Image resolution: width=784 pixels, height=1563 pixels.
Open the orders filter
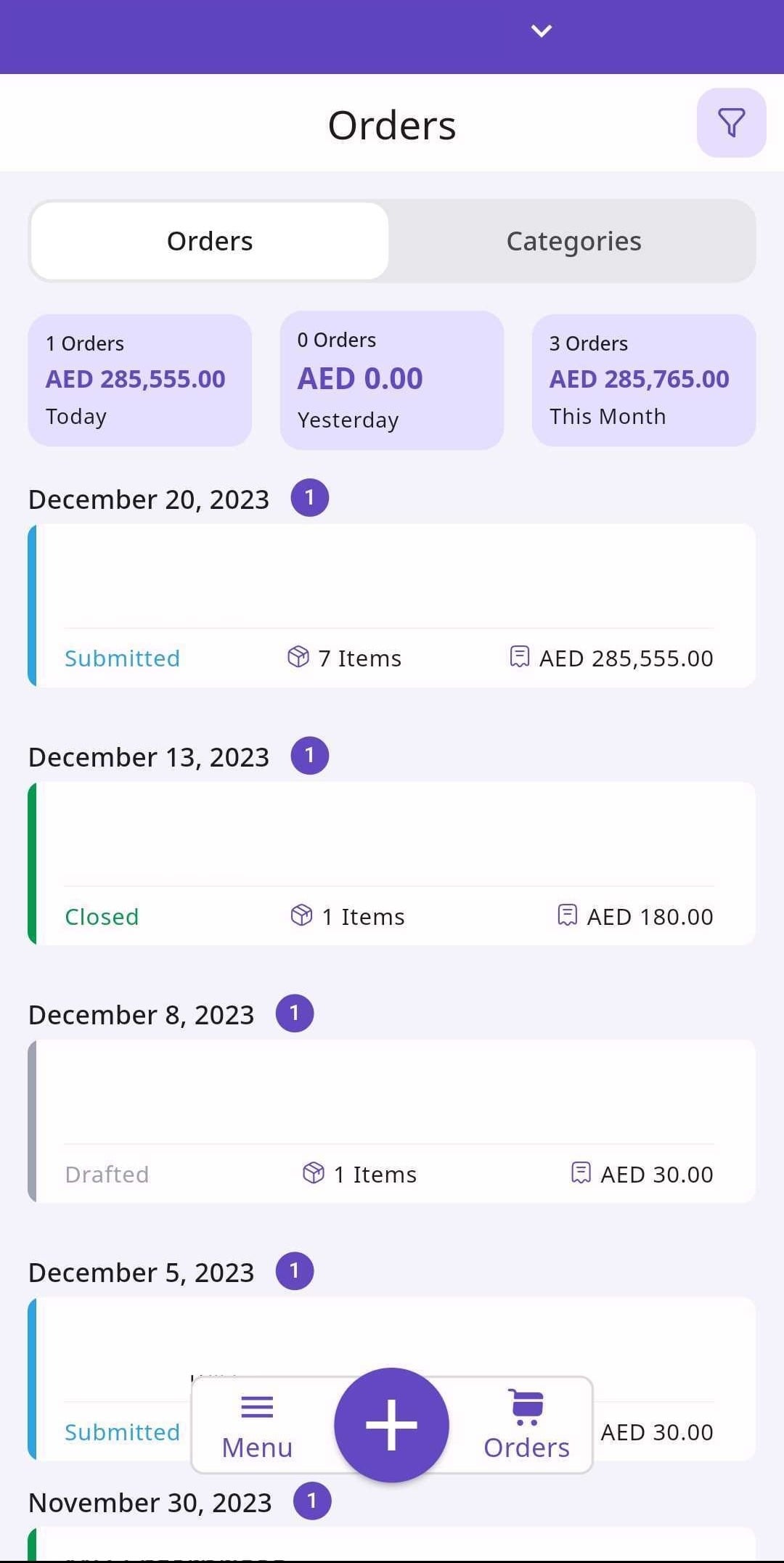731,123
